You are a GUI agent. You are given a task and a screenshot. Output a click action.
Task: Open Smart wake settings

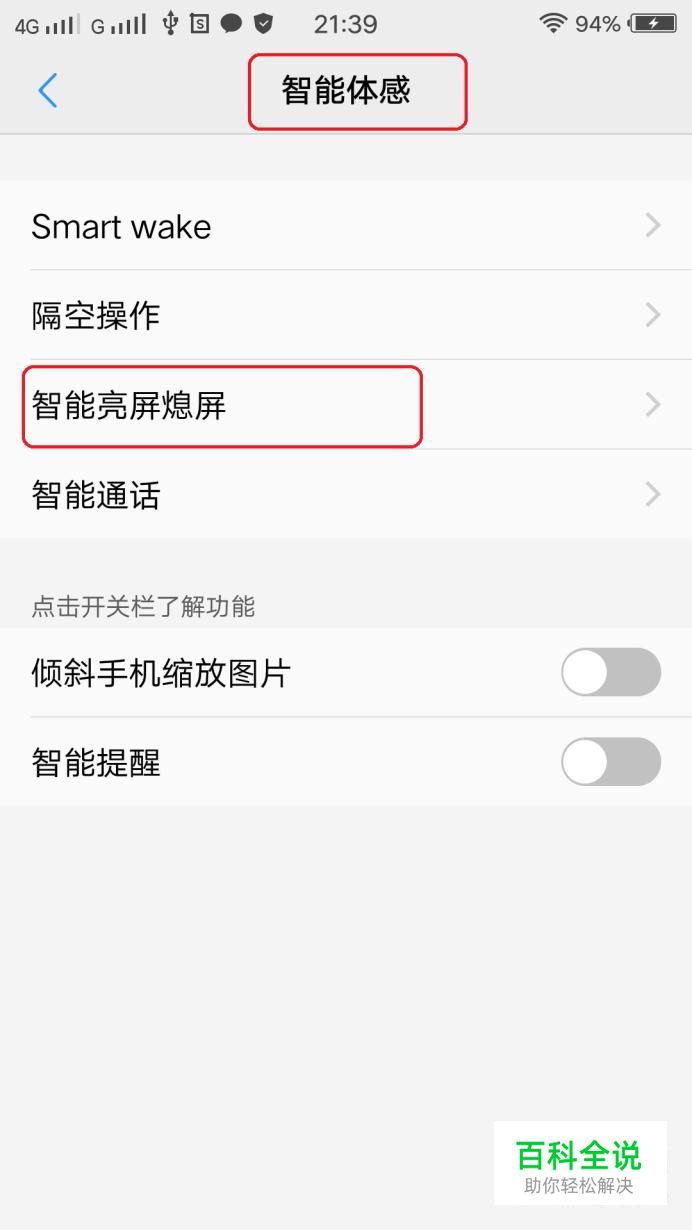coord(346,226)
